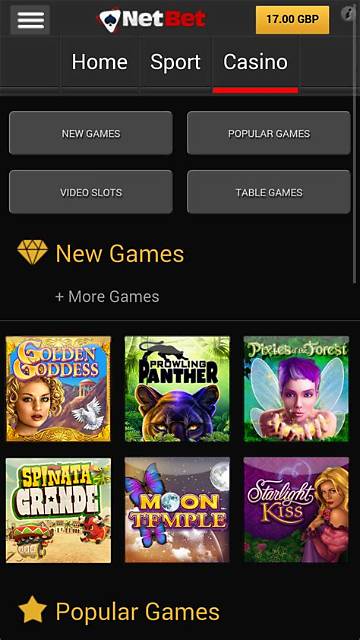Filter by New Games button
360x640 pixels.
(91, 133)
